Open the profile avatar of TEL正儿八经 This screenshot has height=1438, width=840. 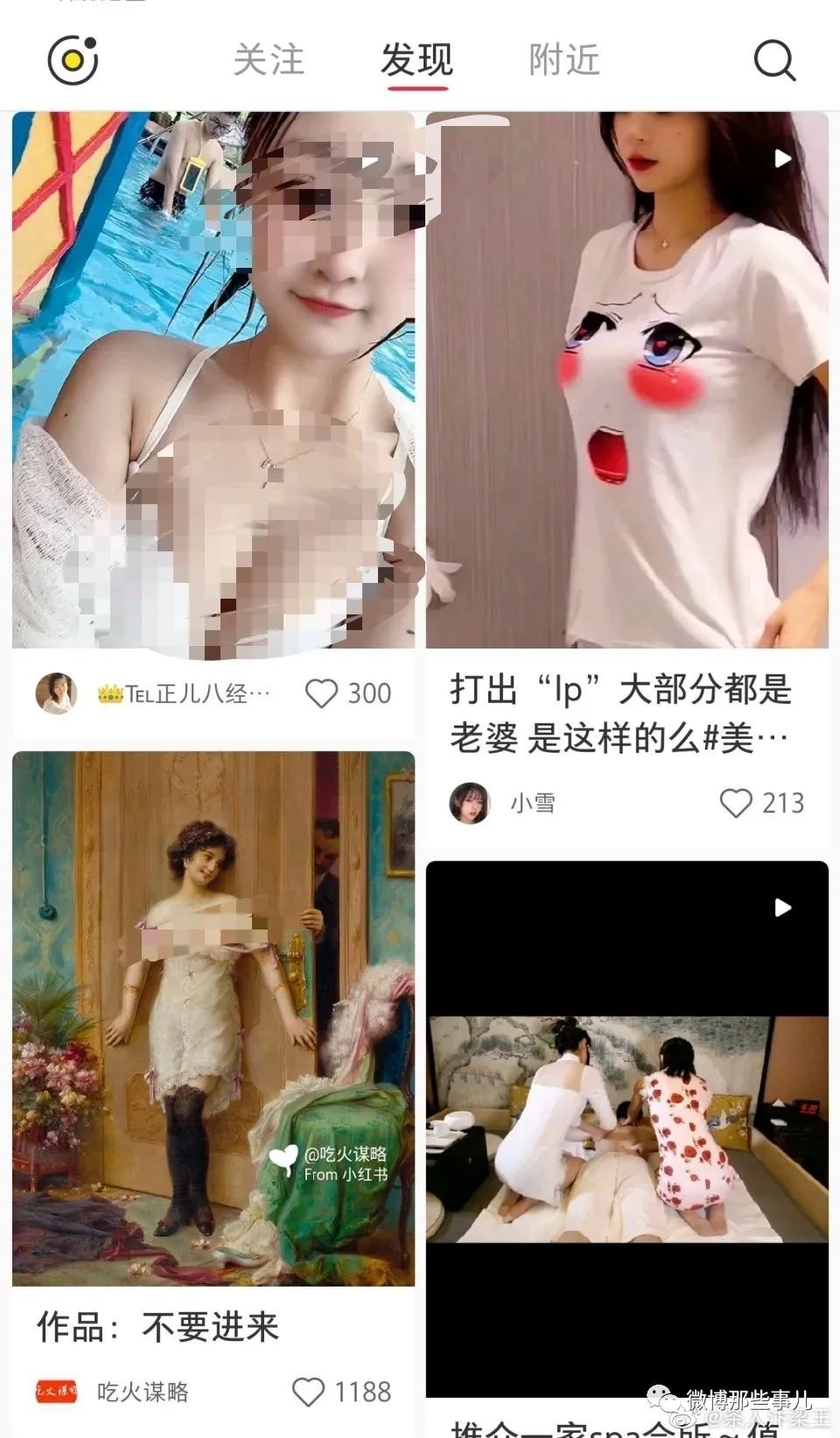point(56,694)
